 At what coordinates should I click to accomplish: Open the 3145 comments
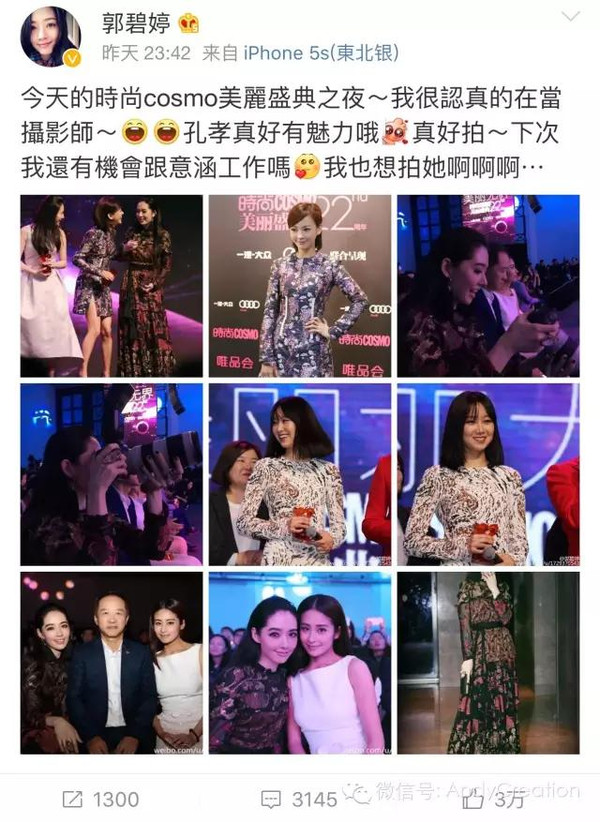pos(299,798)
